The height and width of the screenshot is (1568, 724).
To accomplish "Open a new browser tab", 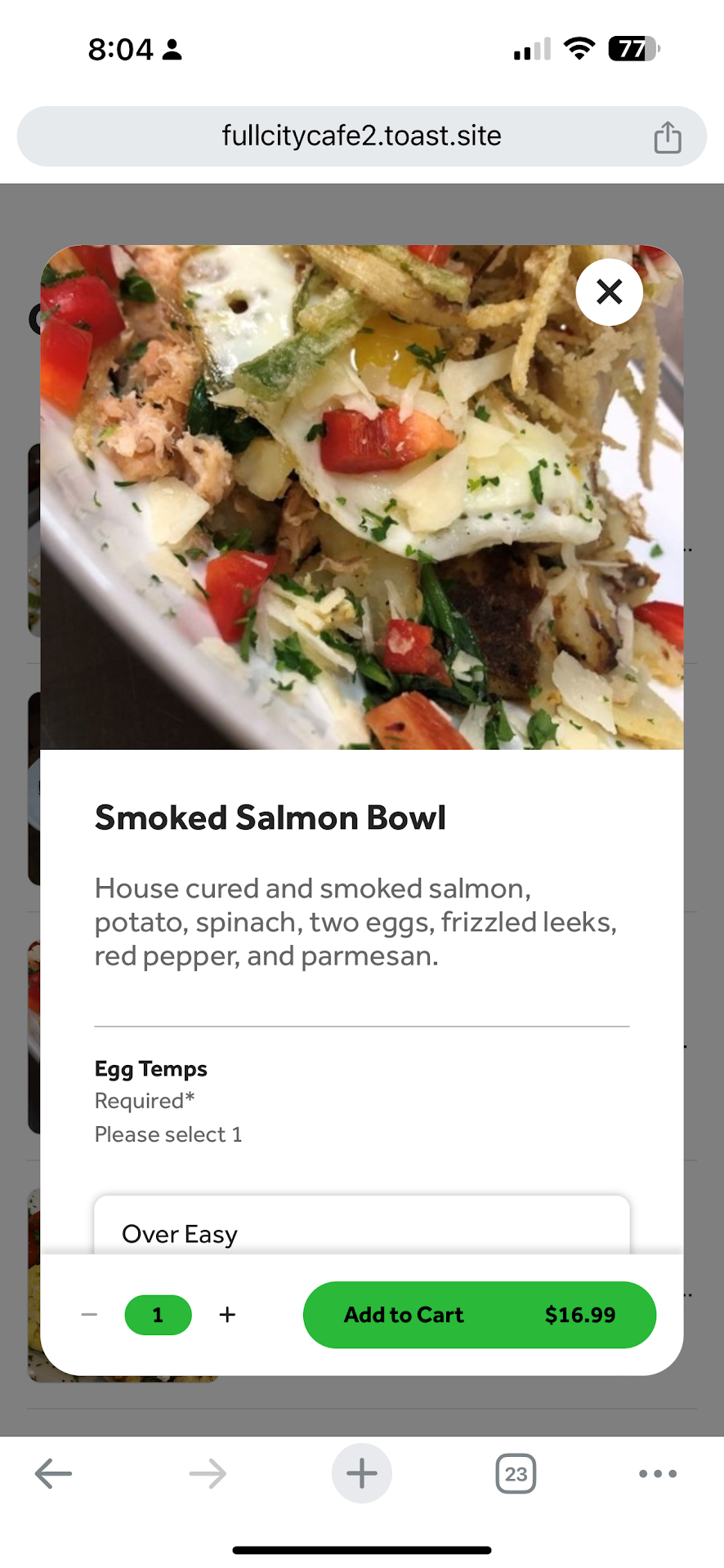I will point(361,1473).
